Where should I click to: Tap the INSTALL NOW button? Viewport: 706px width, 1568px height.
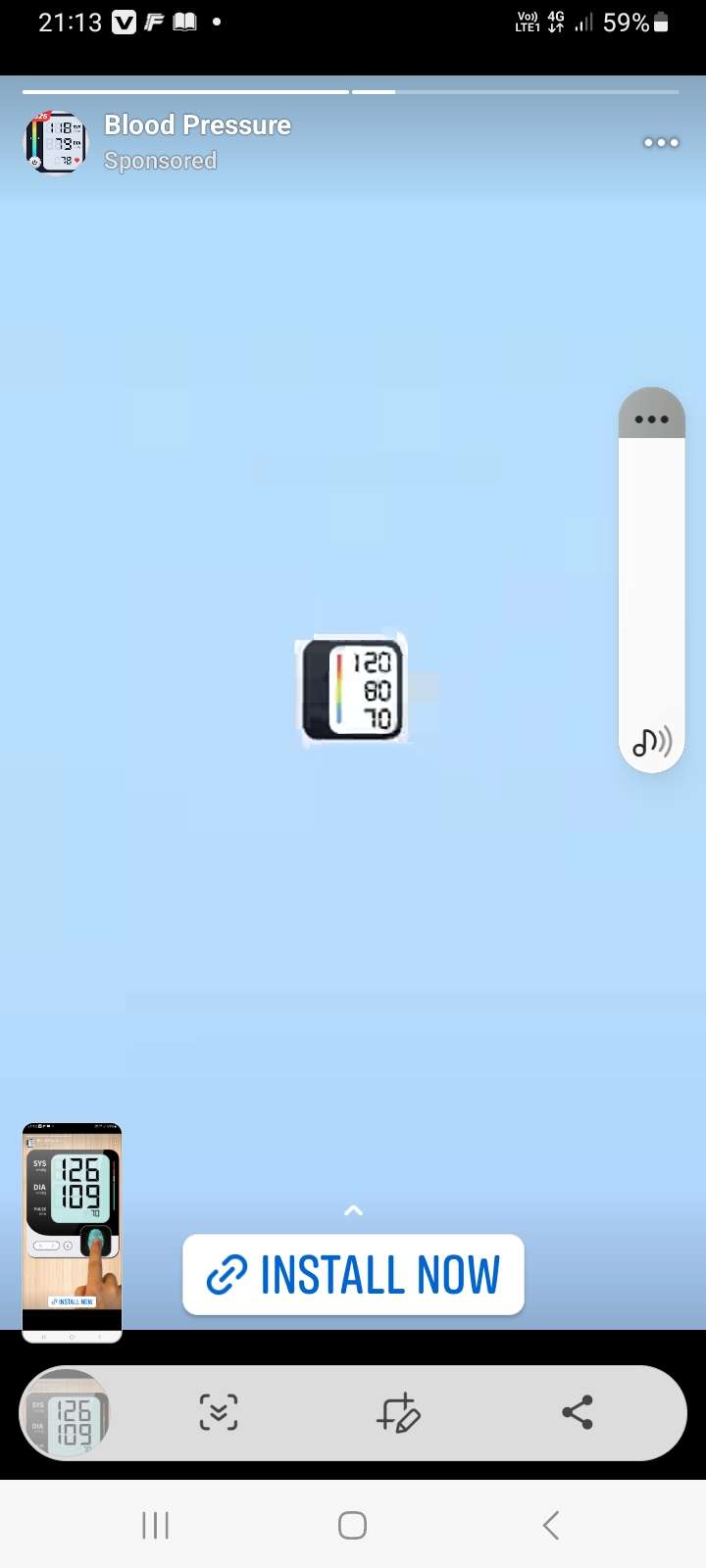353,1274
